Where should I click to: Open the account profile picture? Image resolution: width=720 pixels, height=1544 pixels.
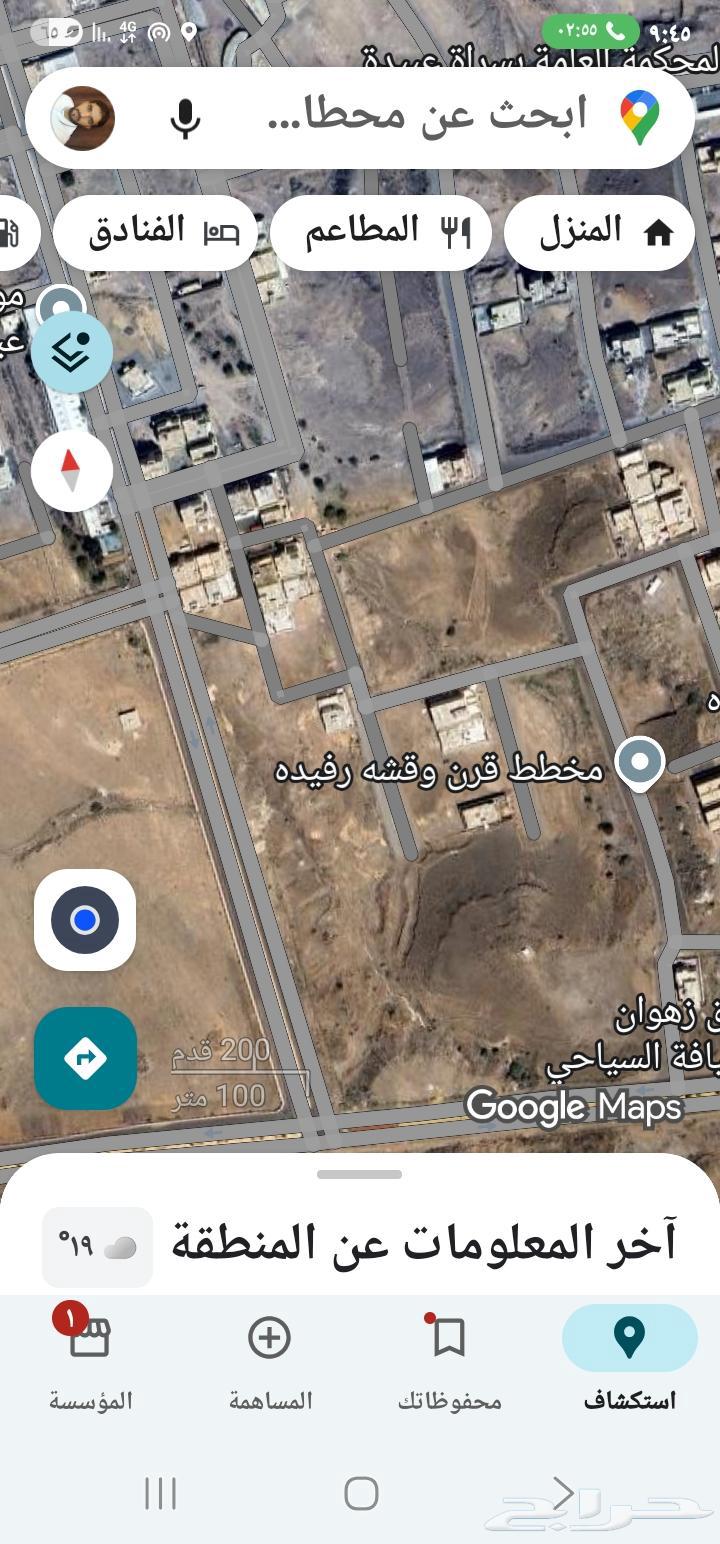[83, 118]
